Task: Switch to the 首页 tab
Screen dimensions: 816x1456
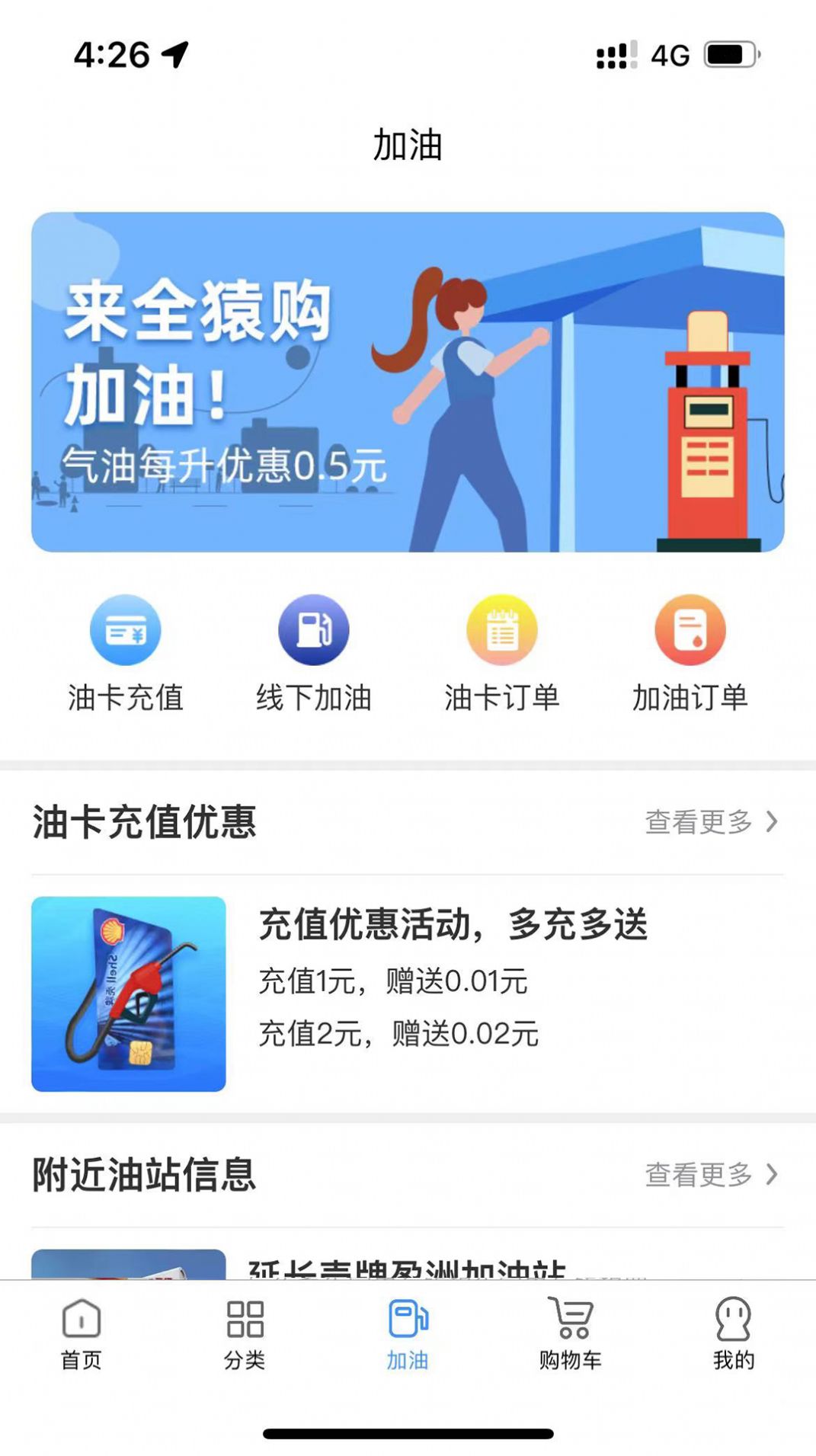Action: click(82, 1333)
